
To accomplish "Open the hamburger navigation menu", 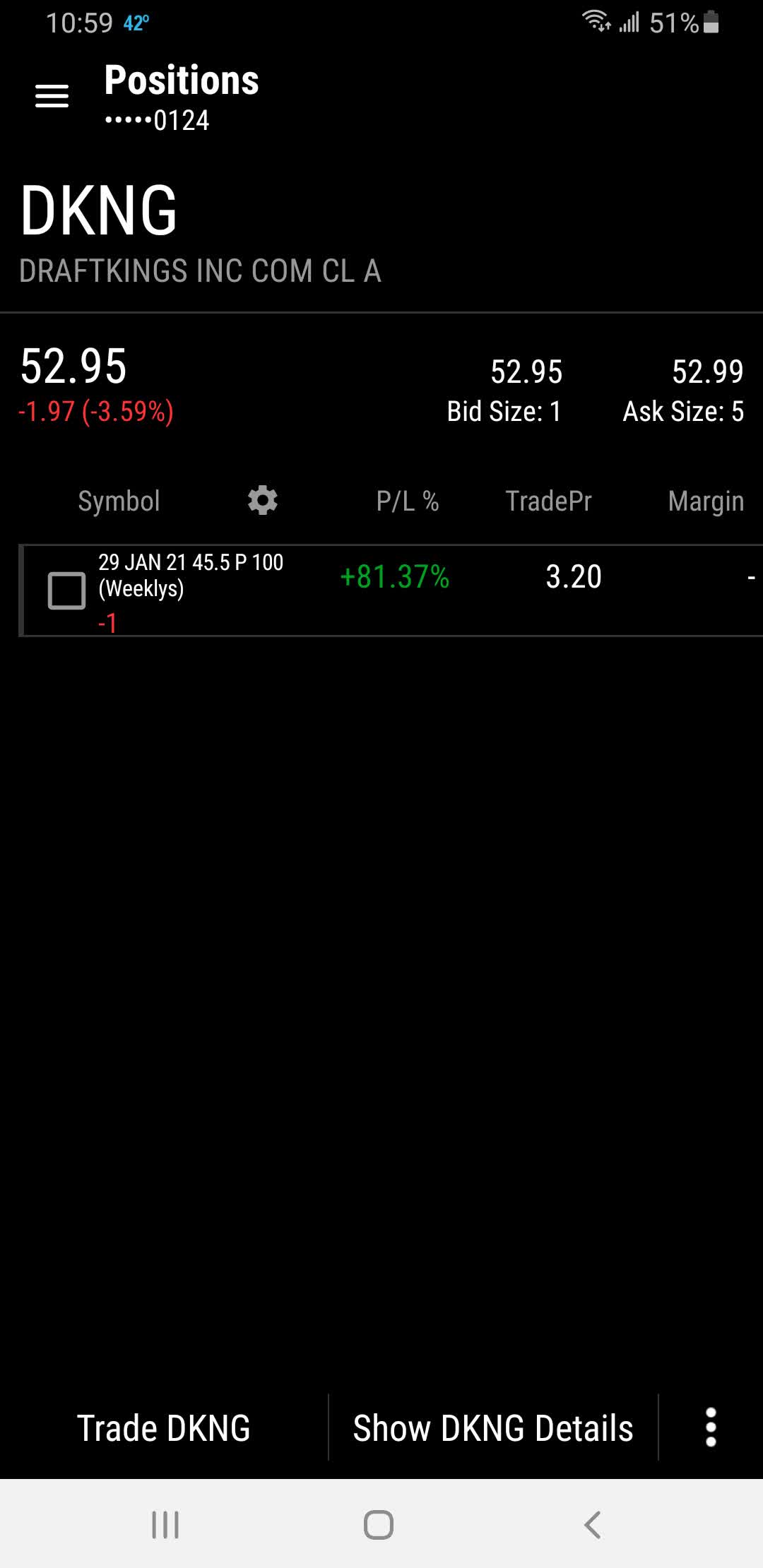I will pyautogui.click(x=52, y=96).
